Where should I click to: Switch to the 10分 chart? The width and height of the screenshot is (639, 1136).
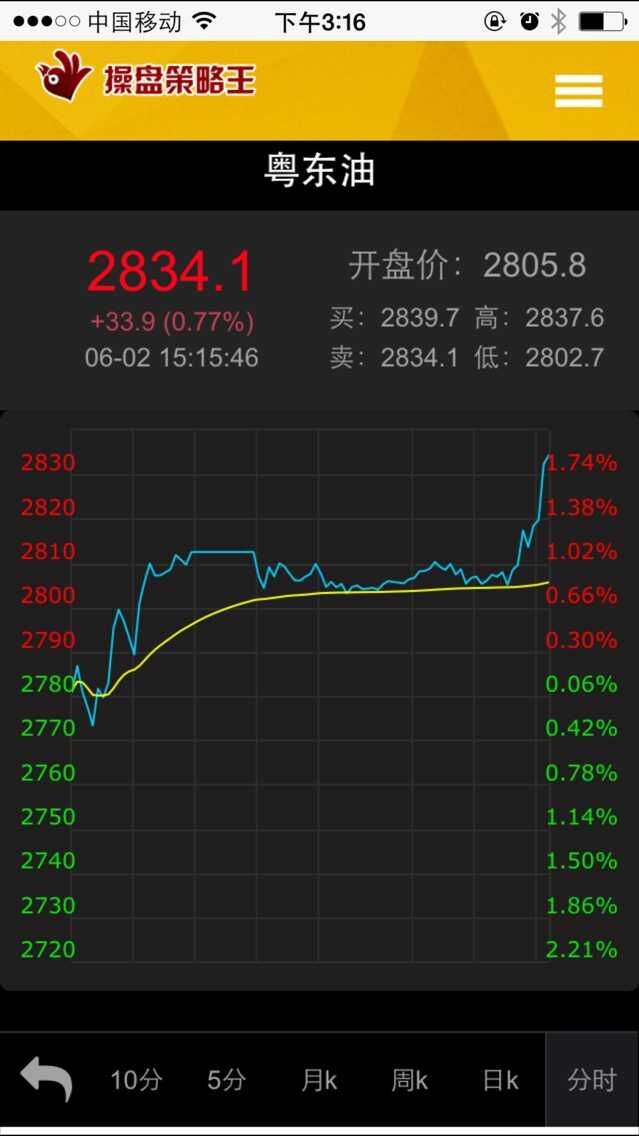[136, 1080]
